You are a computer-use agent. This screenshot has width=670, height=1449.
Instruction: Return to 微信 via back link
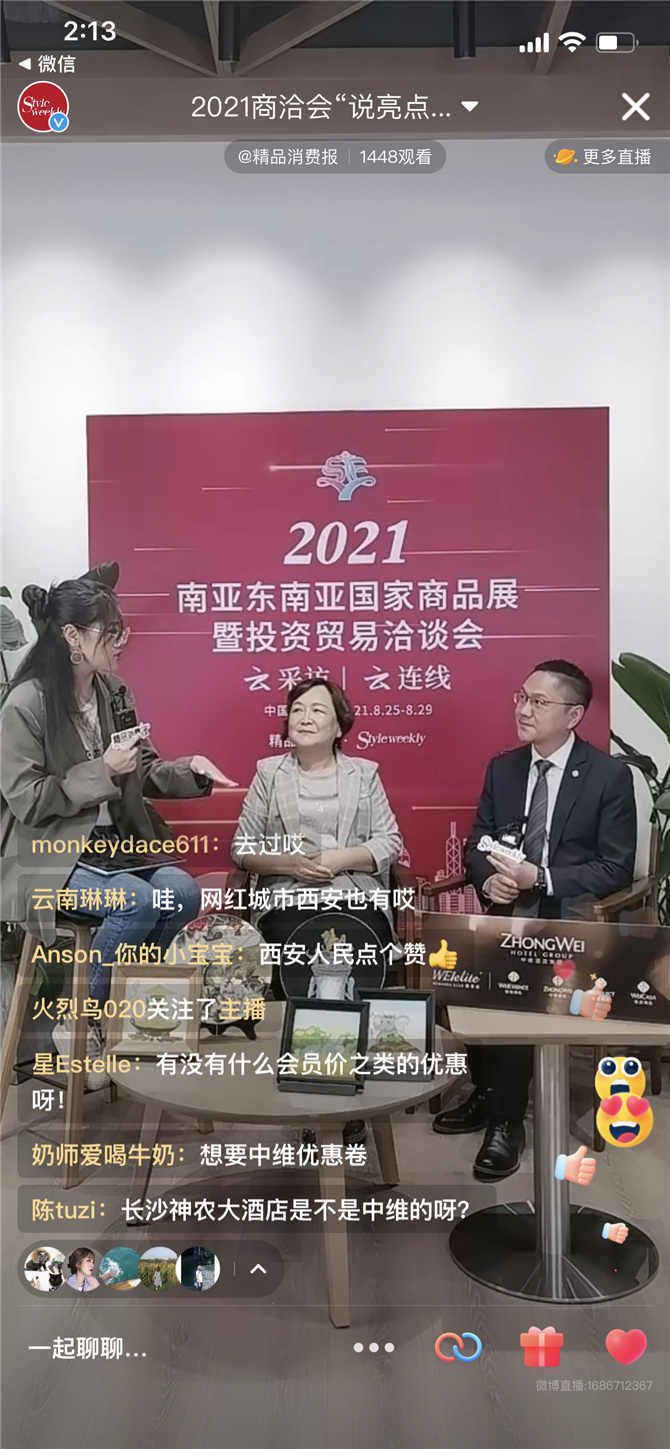[47, 64]
